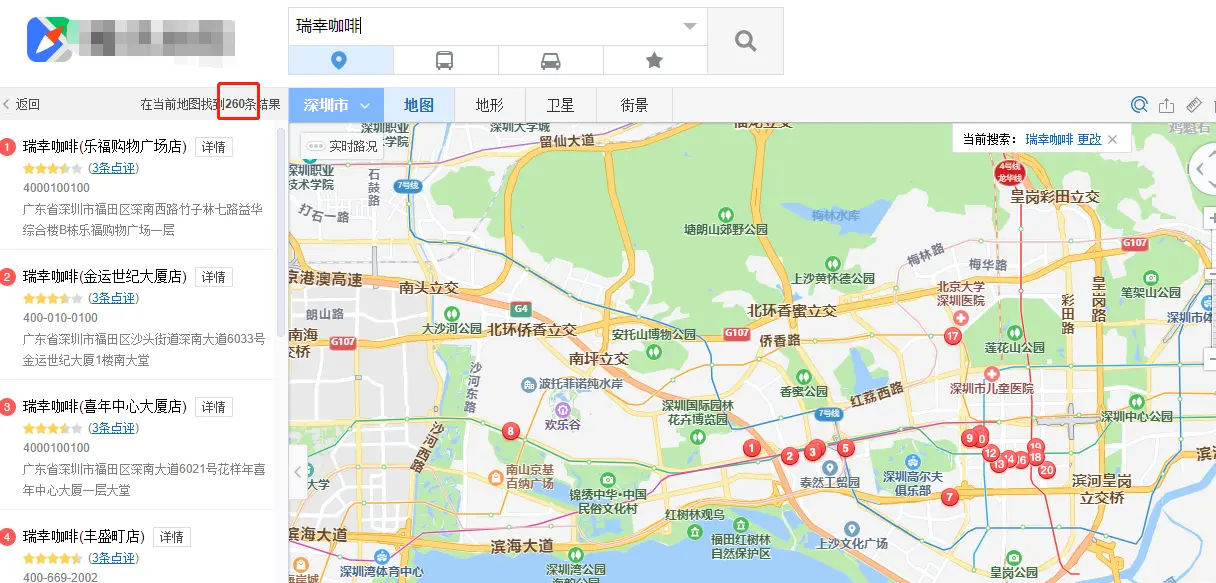The height and width of the screenshot is (583, 1216).
Task: Tap 更改 to change current search
Action: [x=1089, y=139]
